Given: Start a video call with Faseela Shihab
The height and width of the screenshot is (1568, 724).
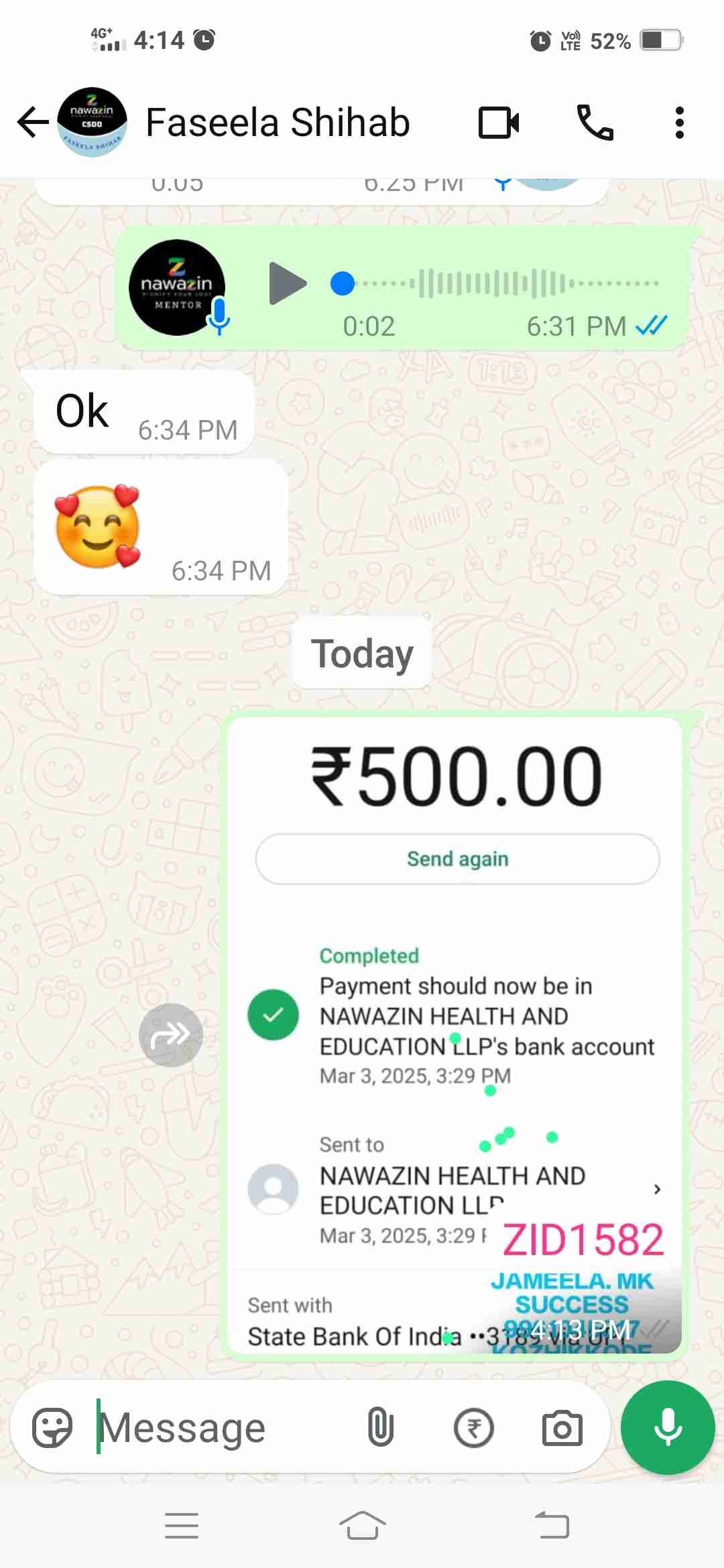Looking at the screenshot, I should click(499, 123).
